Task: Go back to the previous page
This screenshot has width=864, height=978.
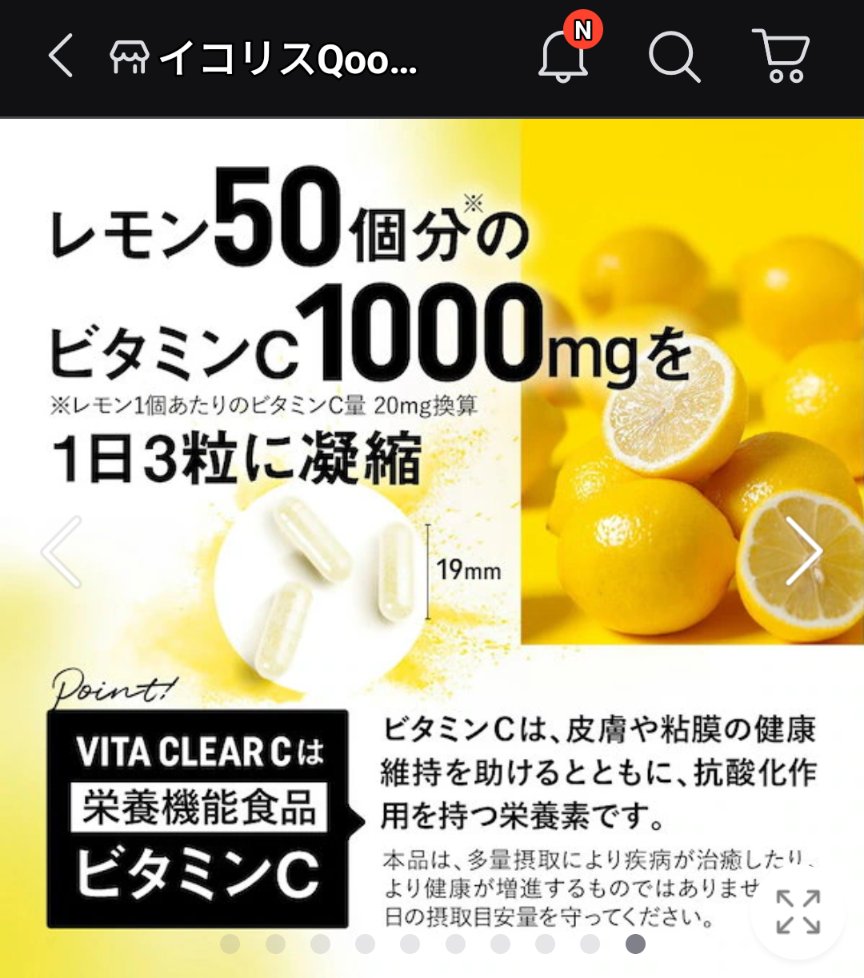Action: coord(61,57)
